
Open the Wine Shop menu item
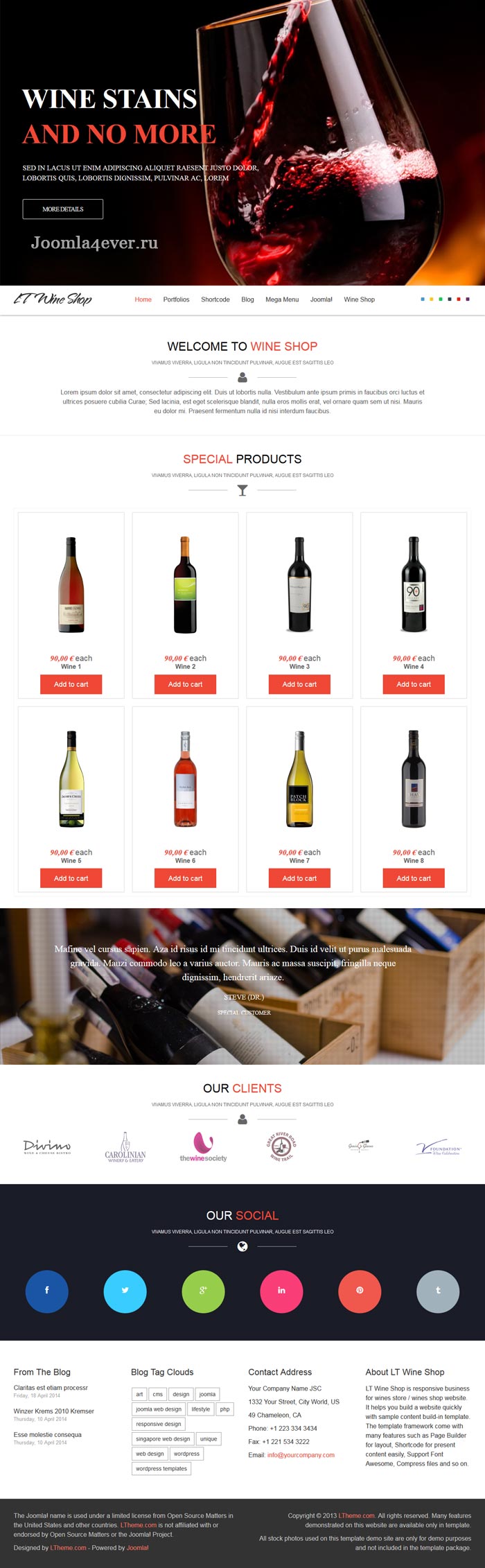point(359,299)
